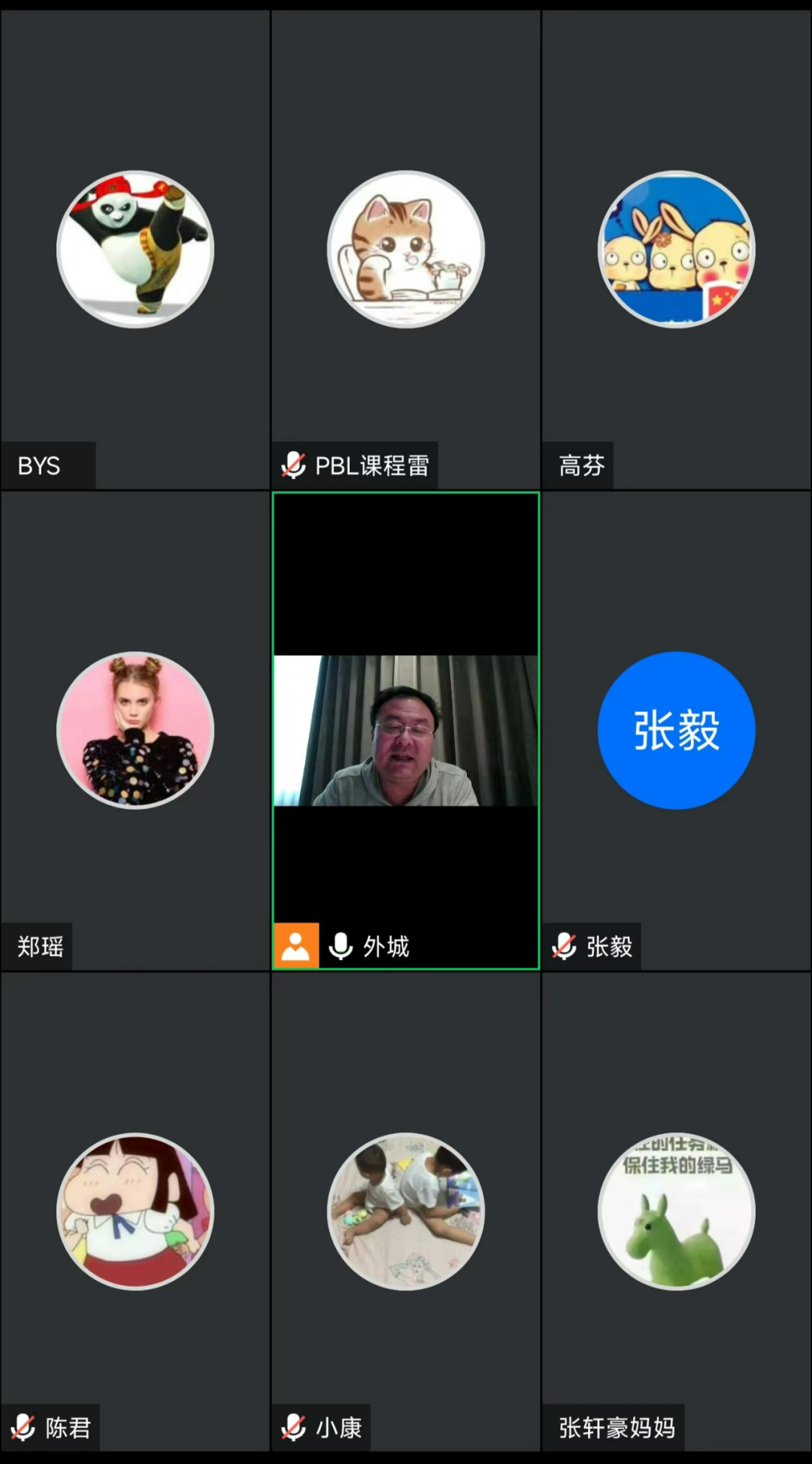Tap 小康's participant tile
Image resolution: width=812 pixels, height=1464 pixels.
406,1211
